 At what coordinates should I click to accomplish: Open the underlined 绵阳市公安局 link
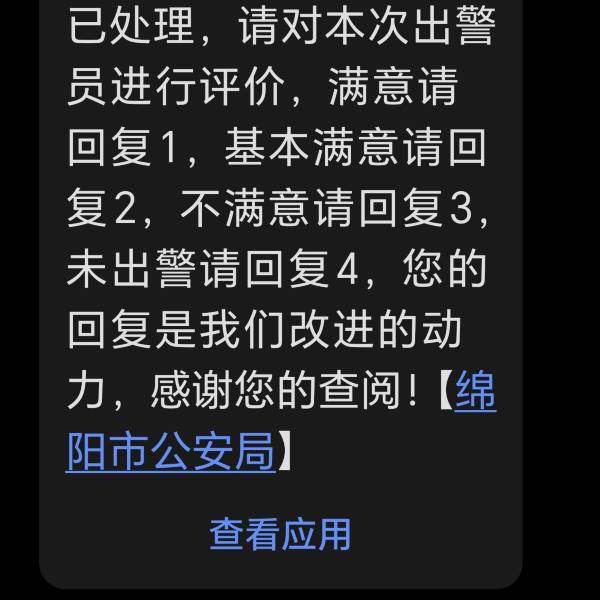(x=170, y=452)
